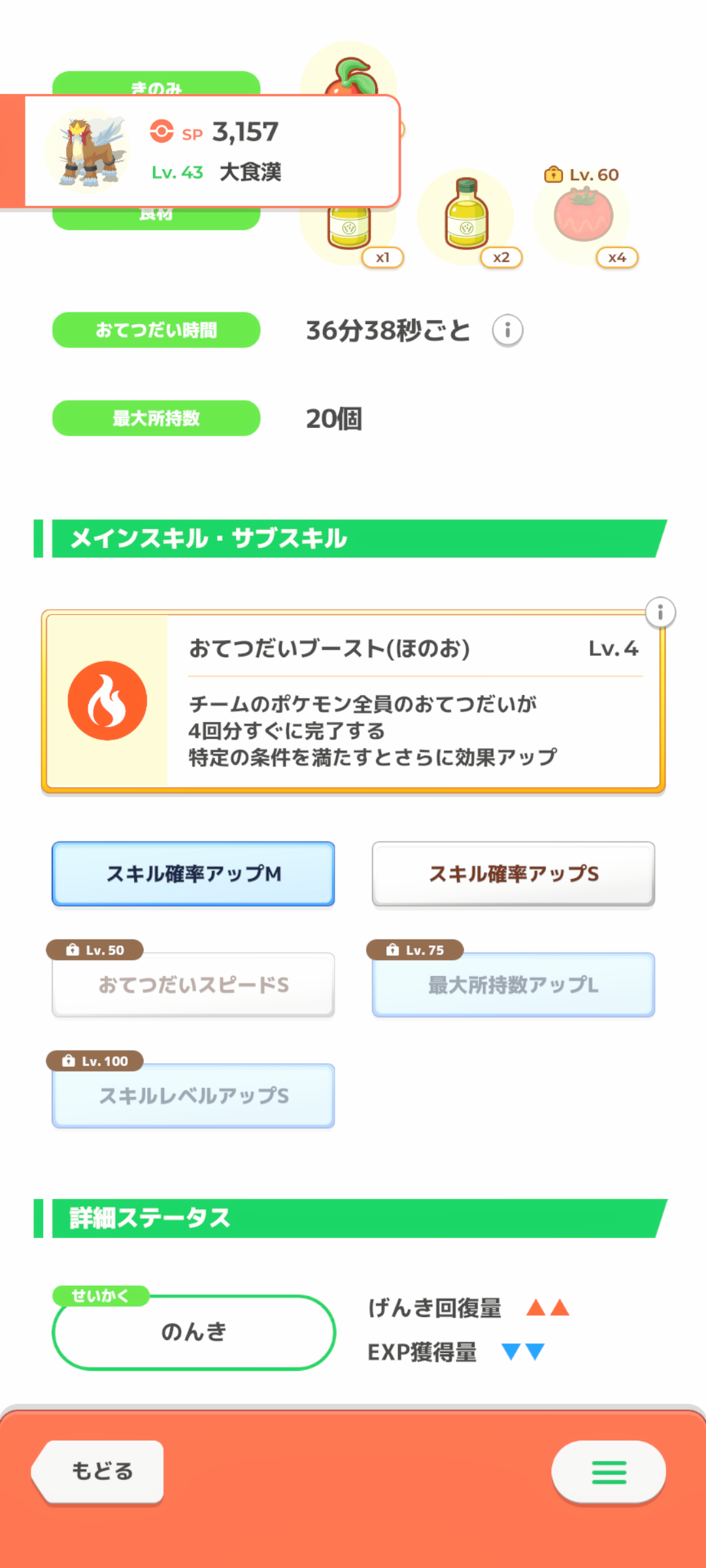Tap the locked スキルレベルアップS sub skill
Screen dimensions: 706x1568
193,1096
